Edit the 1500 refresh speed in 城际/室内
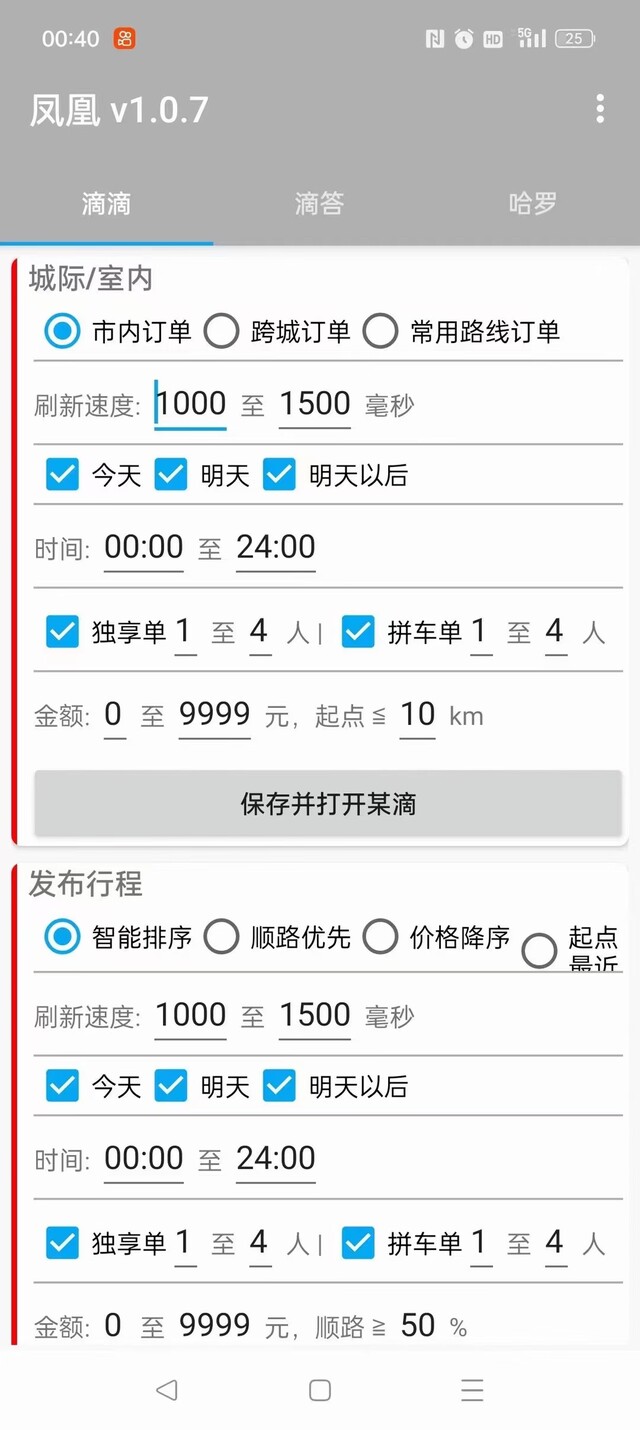The image size is (640, 1430). 315,404
